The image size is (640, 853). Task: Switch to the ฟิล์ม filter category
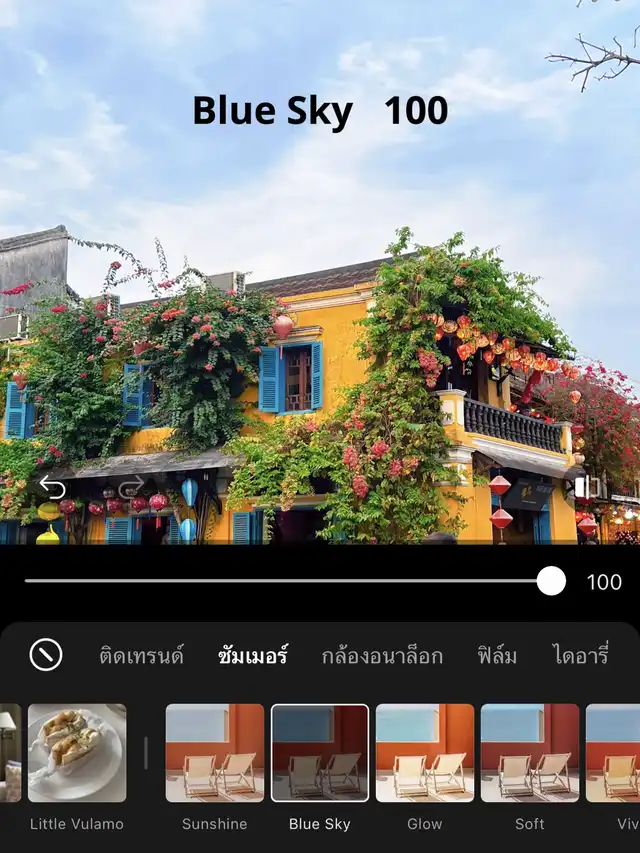coord(497,656)
